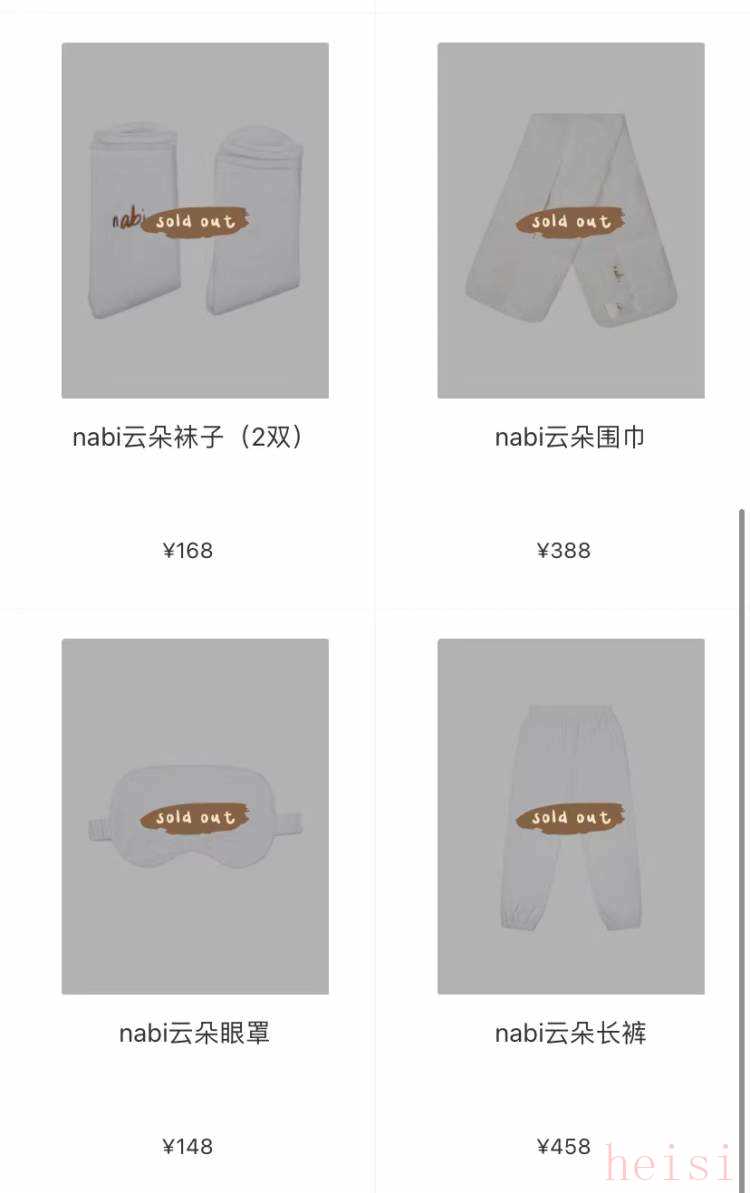This screenshot has height=1193, width=750.
Task: Select the nabi云朵眼罩 eye mask item
Action: point(195,817)
